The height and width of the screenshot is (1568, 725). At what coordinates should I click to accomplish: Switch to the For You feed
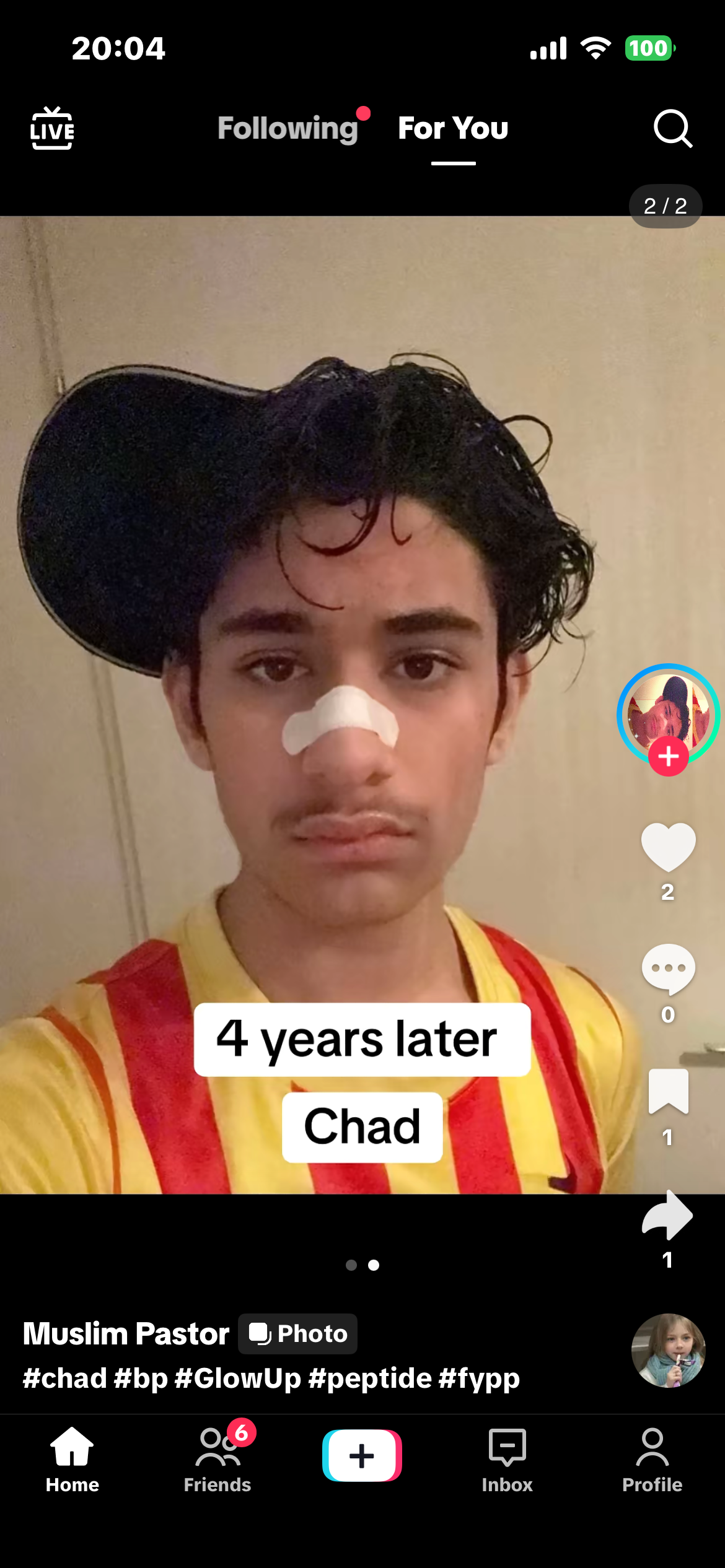453,129
